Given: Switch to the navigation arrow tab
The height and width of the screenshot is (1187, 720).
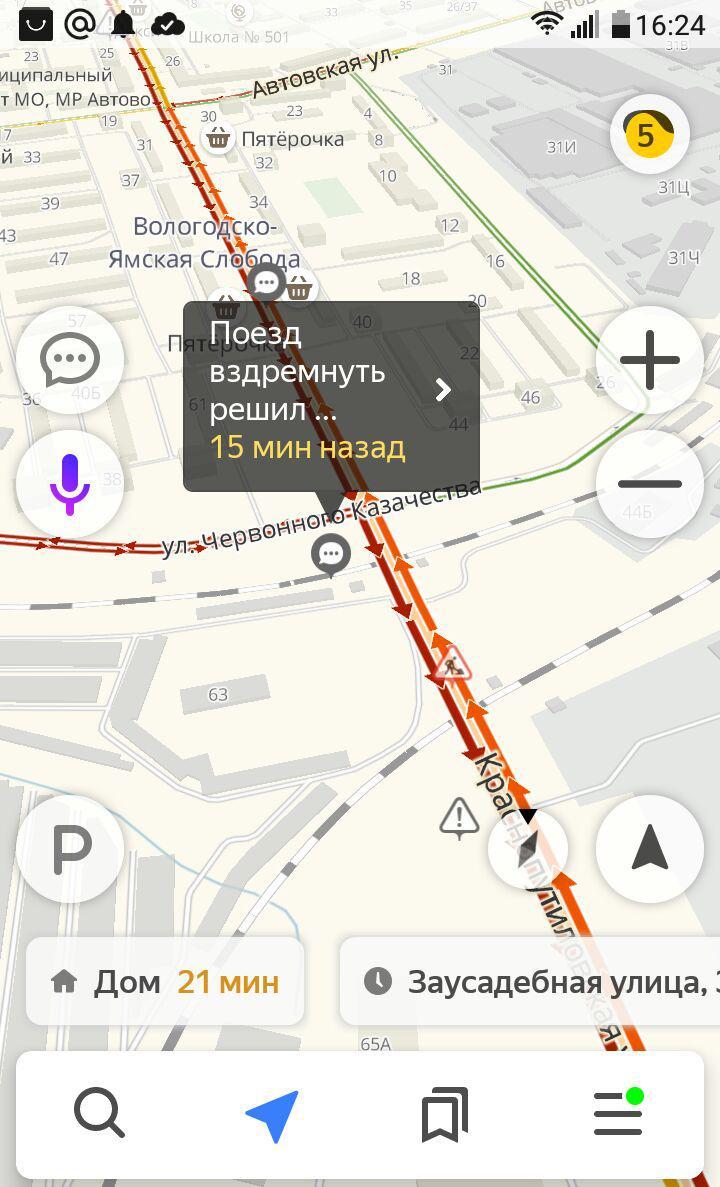Looking at the screenshot, I should (x=272, y=1114).
